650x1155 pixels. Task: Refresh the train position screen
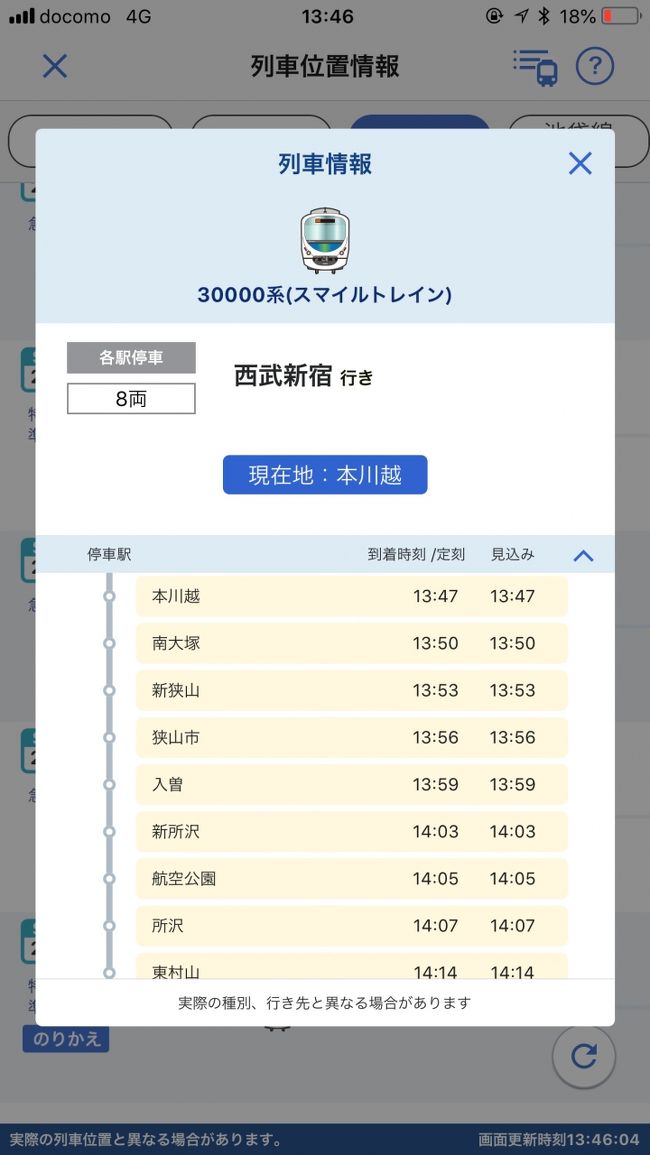[584, 1056]
